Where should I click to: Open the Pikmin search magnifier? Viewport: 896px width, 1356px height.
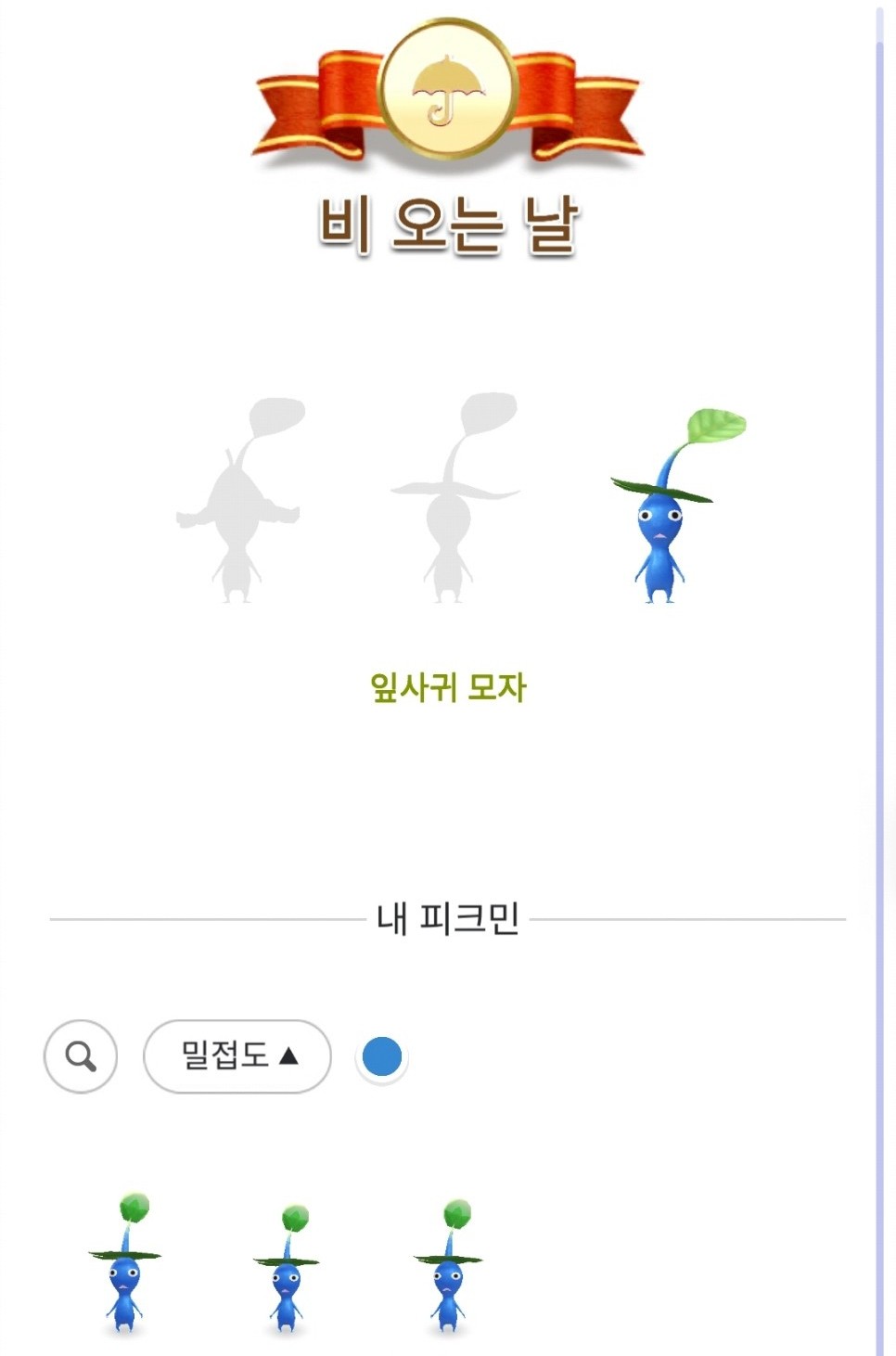81,1056
